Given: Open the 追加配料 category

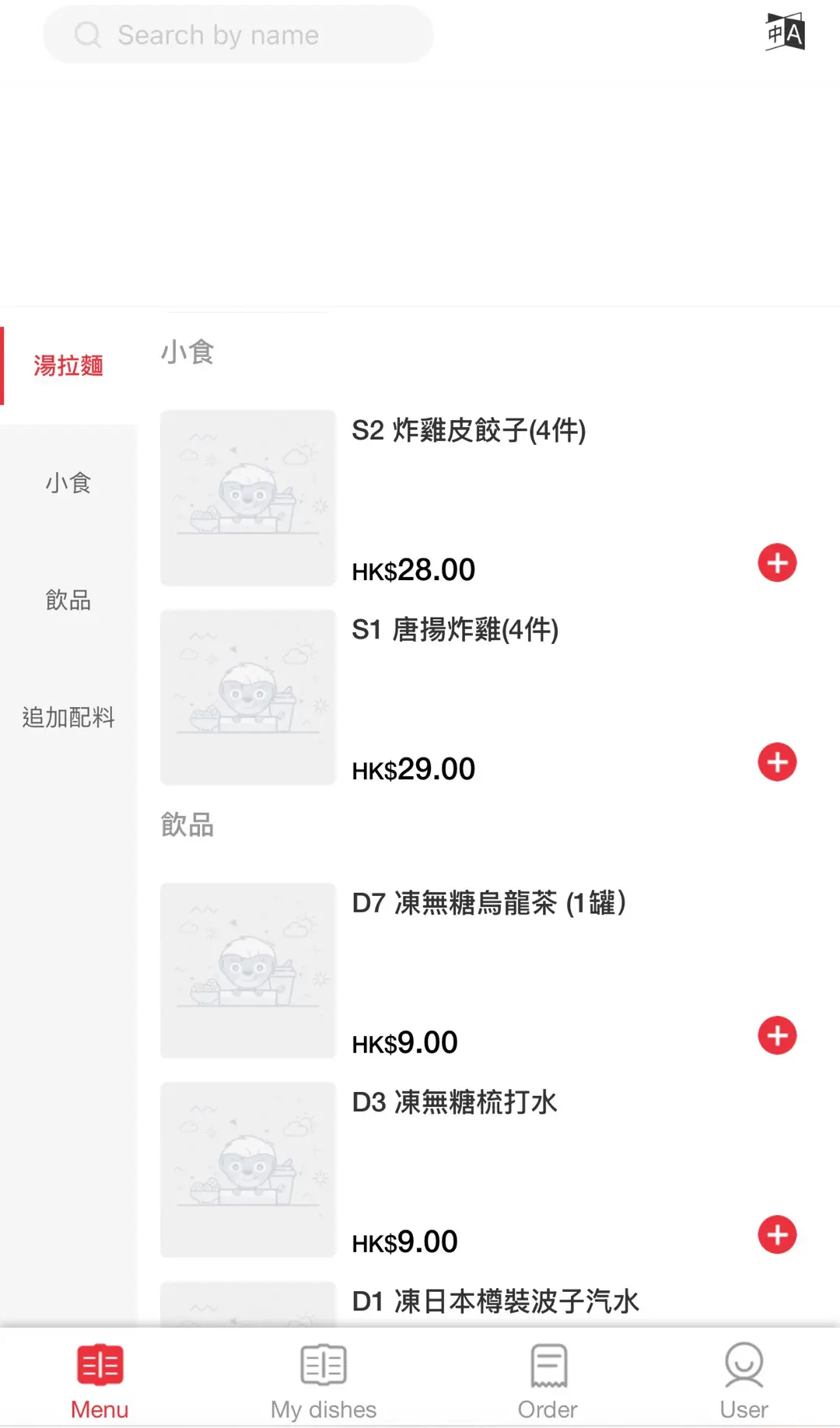Looking at the screenshot, I should (68, 717).
